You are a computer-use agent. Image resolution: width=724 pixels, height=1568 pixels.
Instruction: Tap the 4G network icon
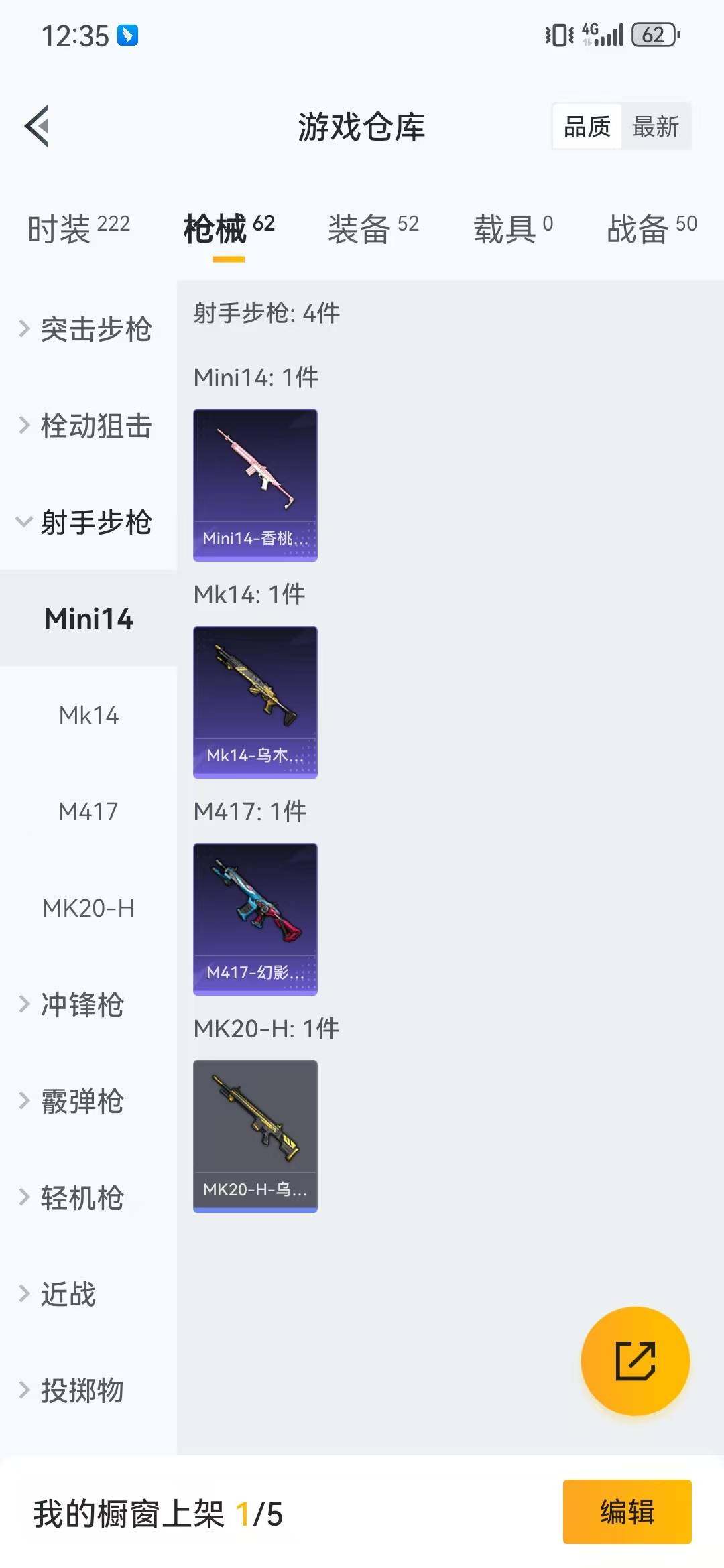[590, 32]
